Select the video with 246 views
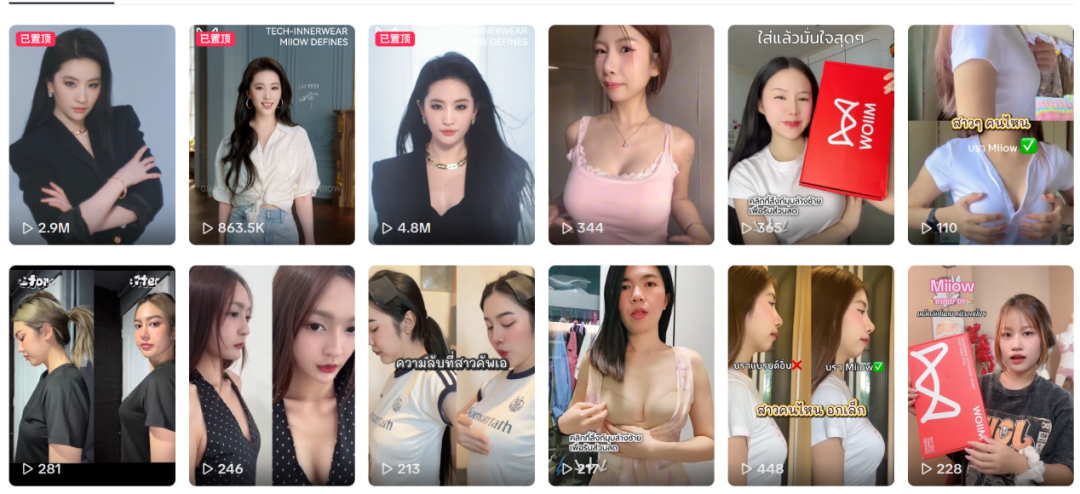 (272, 375)
